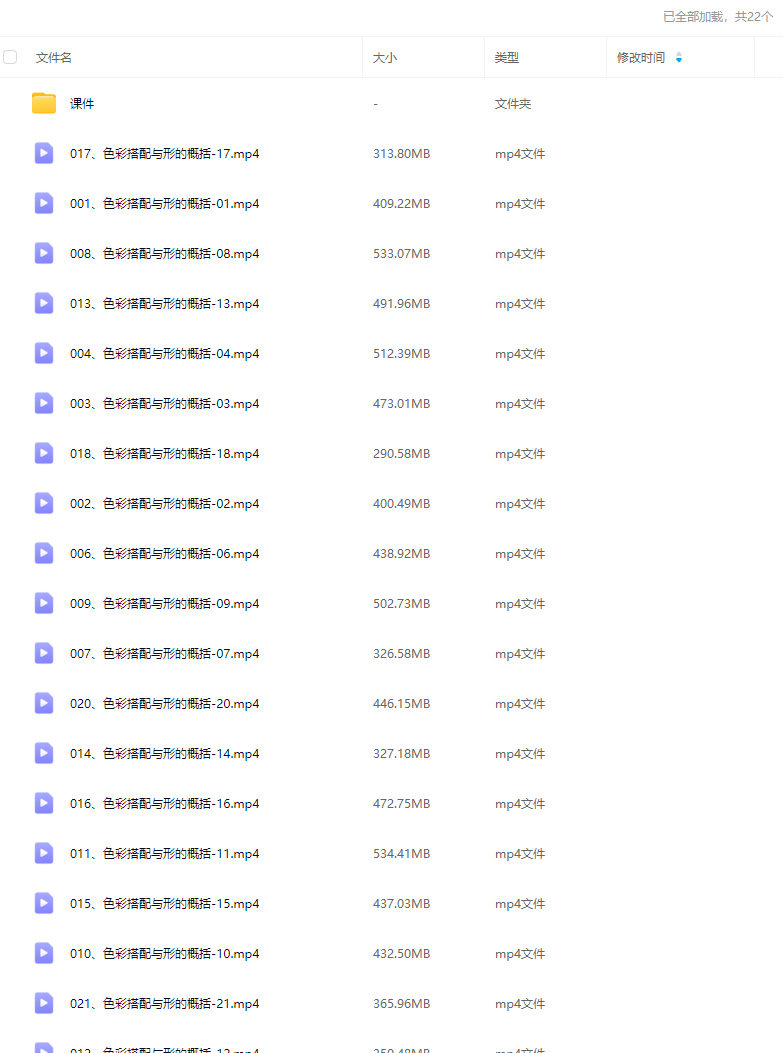Play 021、色彩搭配与形的概括-21.mp4

coord(164,1004)
